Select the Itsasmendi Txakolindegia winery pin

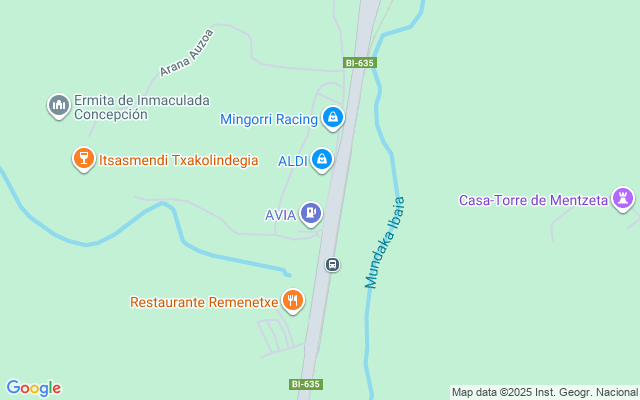pyautogui.click(x=83, y=158)
